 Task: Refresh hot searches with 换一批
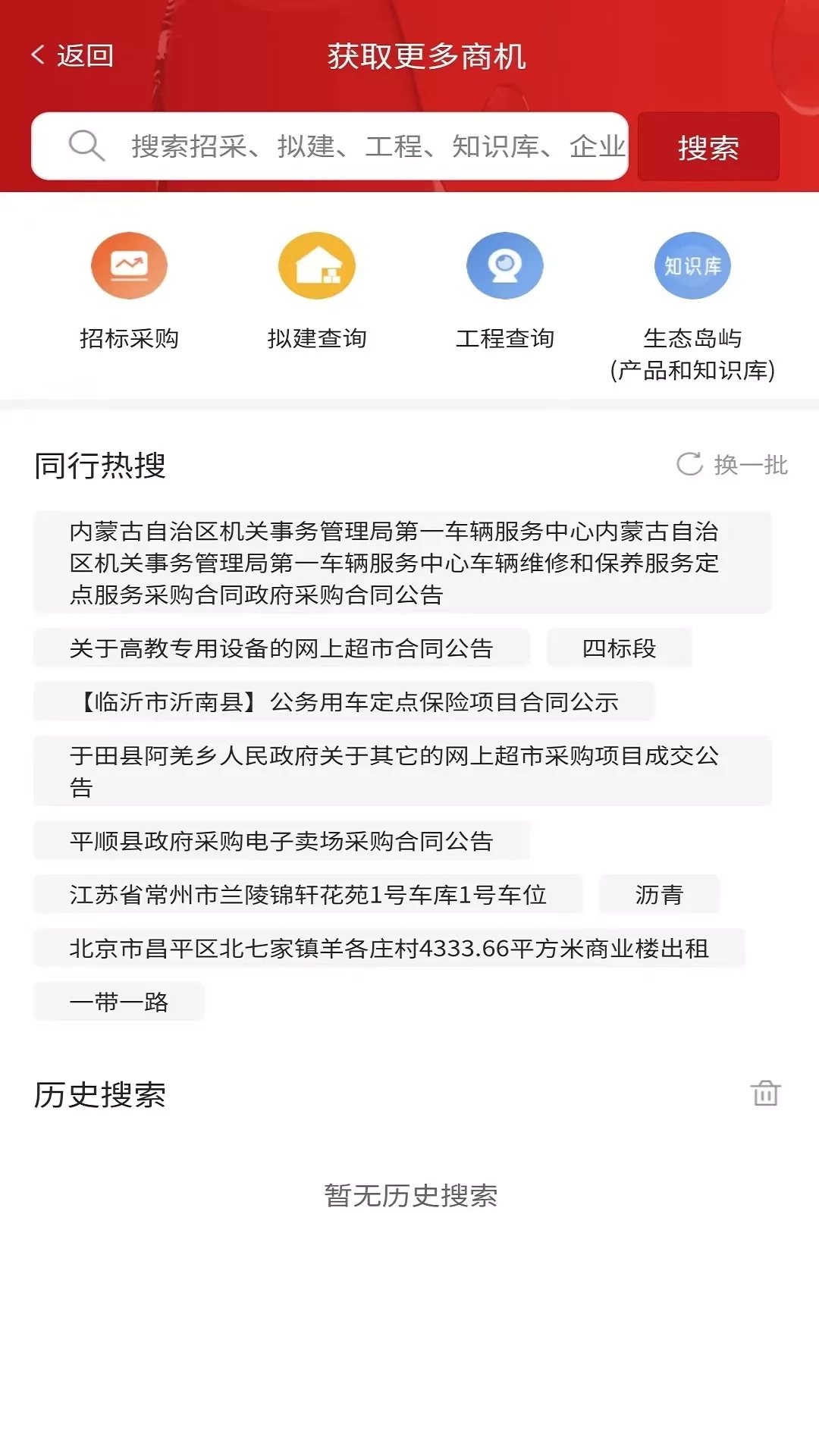pyautogui.click(x=733, y=464)
